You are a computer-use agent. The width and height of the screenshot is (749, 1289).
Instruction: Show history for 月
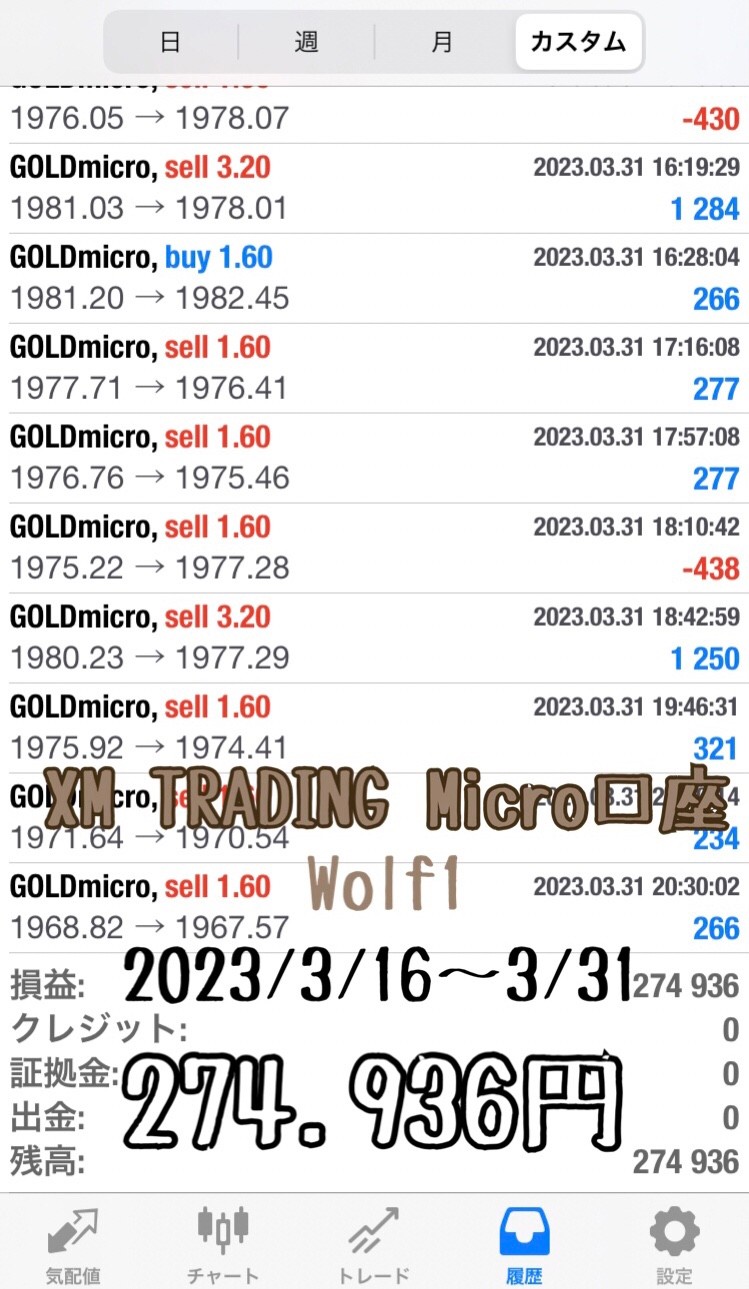[x=442, y=42]
